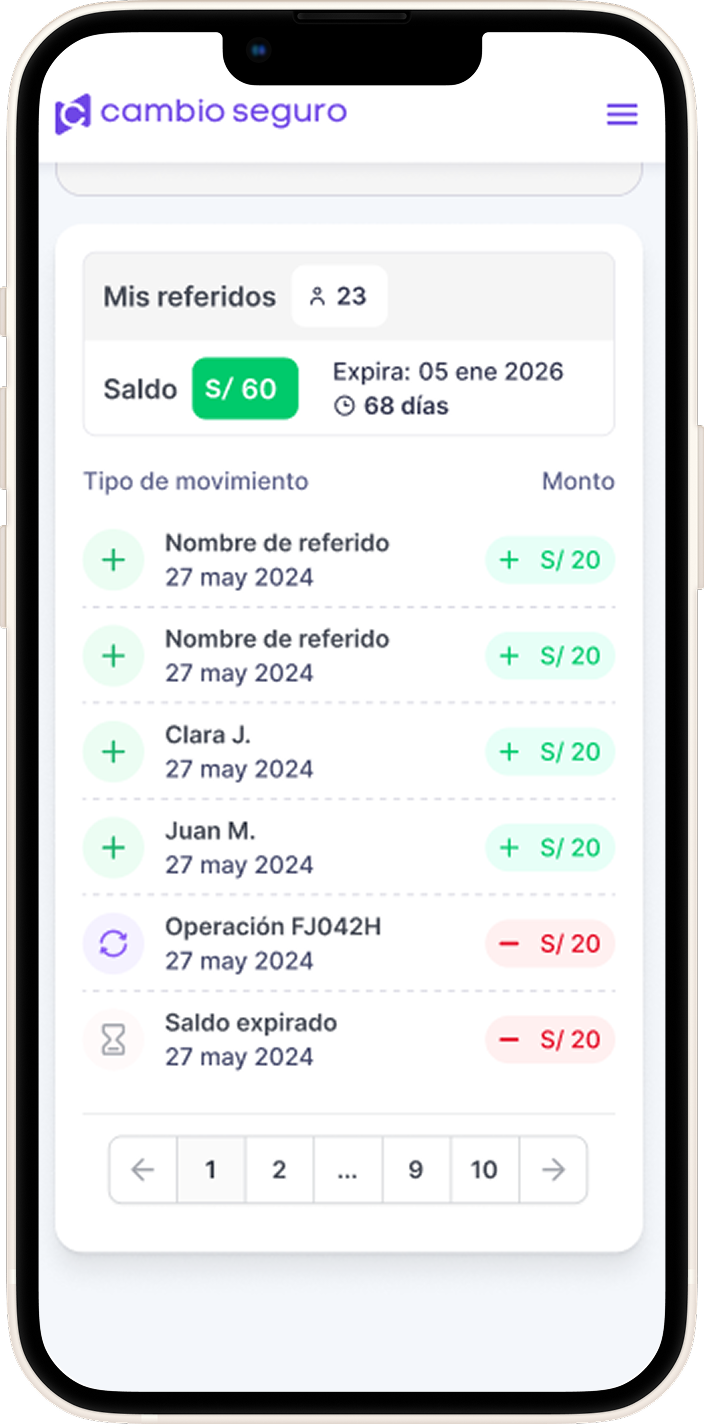Select page 1 in pagination
The width and height of the screenshot is (704, 1424).
211,1170
